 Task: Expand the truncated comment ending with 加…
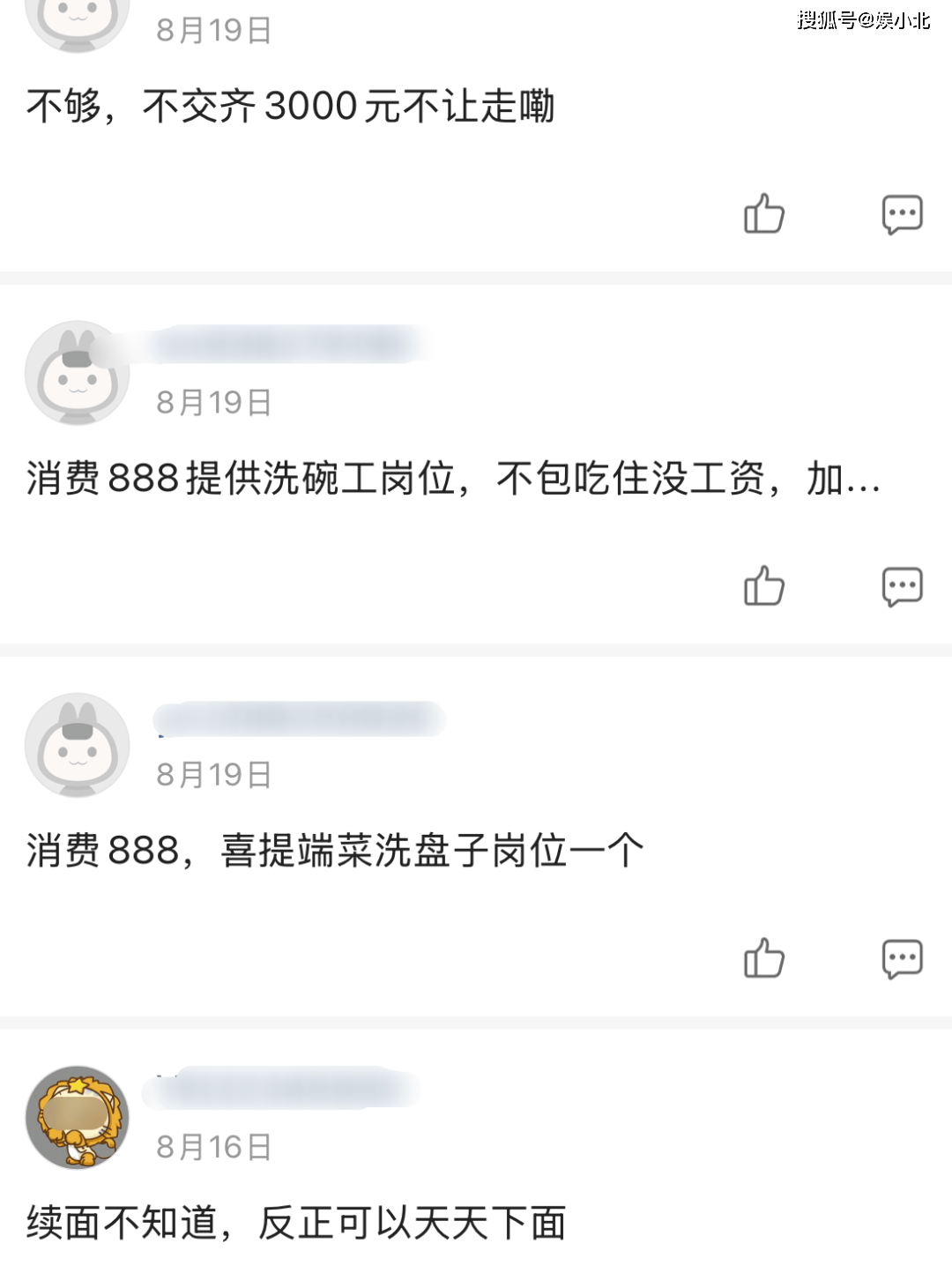[844, 480]
